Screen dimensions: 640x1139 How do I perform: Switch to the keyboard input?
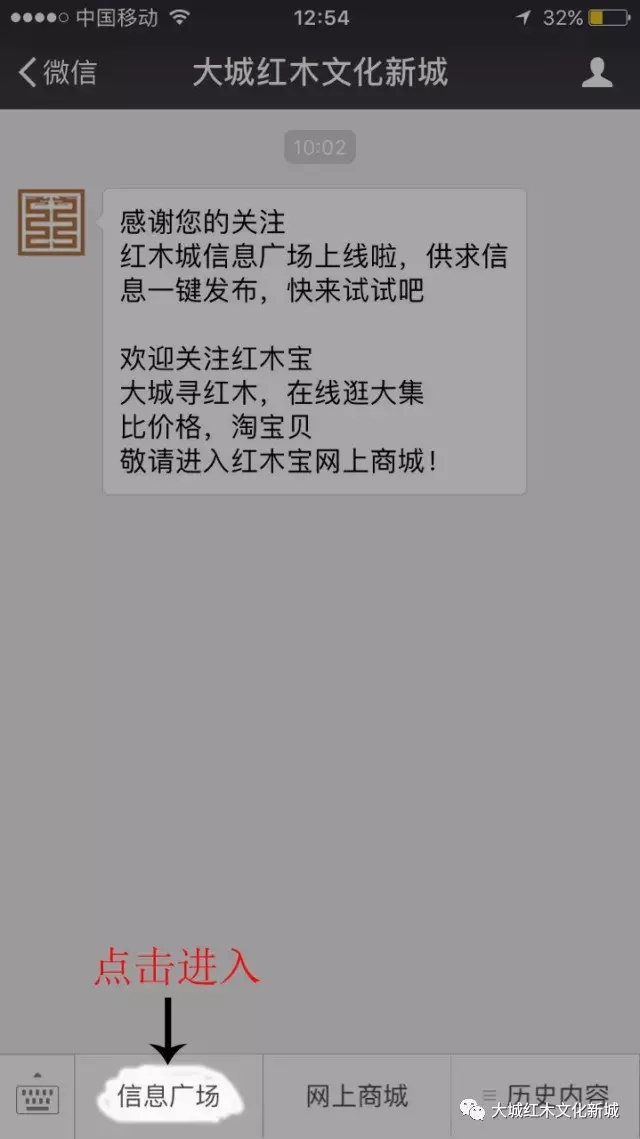coord(37,1096)
